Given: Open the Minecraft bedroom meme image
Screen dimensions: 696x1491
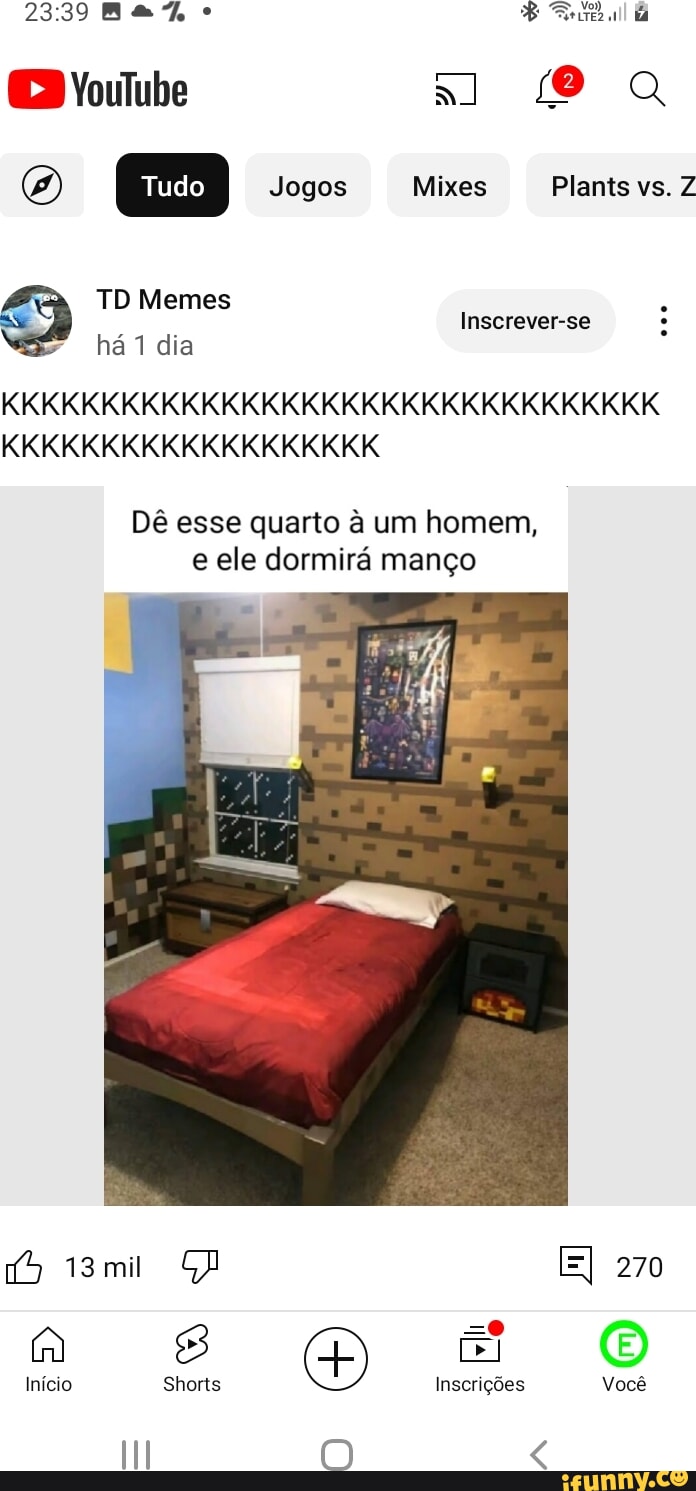Looking at the screenshot, I should [x=336, y=845].
